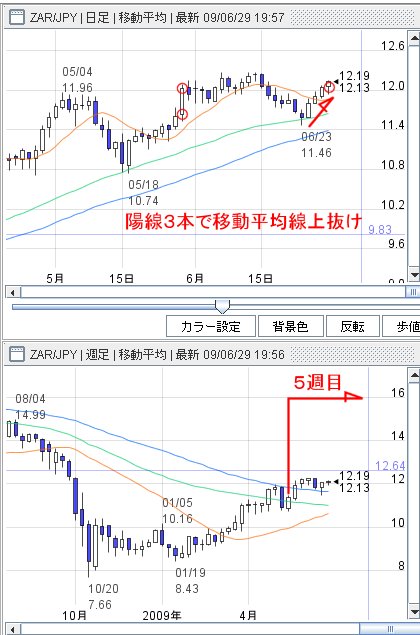The image size is (420, 635).
Task: Tap the slider handle below the daily chart
Action: pos(222,307)
